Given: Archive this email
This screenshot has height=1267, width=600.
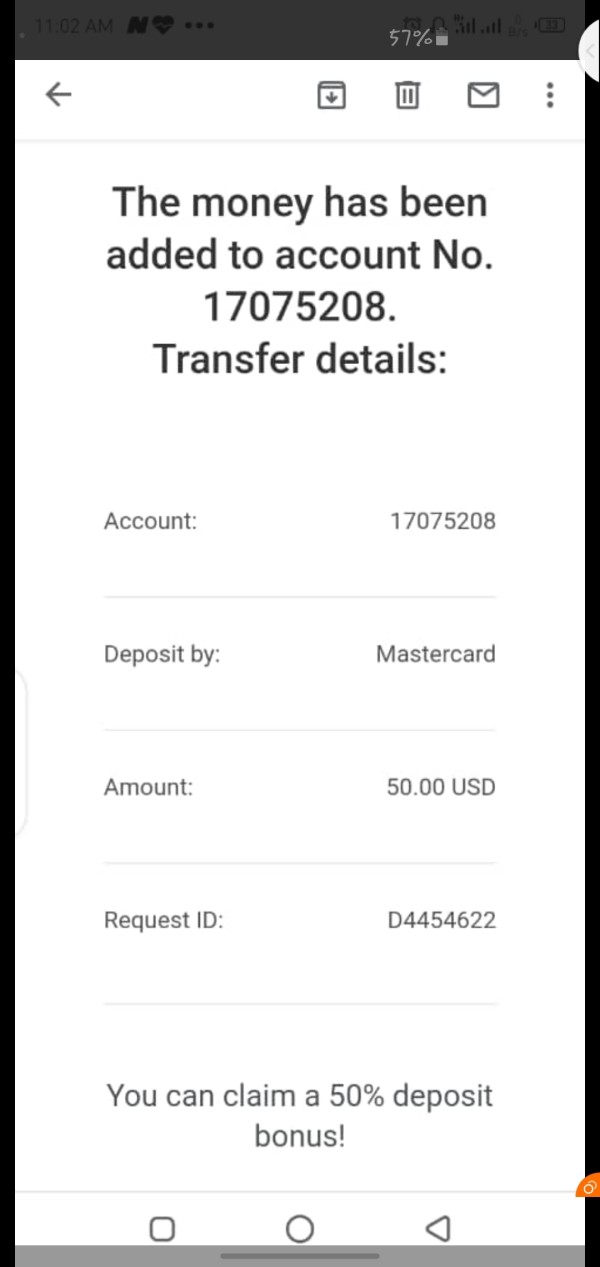Looking at the screenshot, I should [x=331, y=95].
